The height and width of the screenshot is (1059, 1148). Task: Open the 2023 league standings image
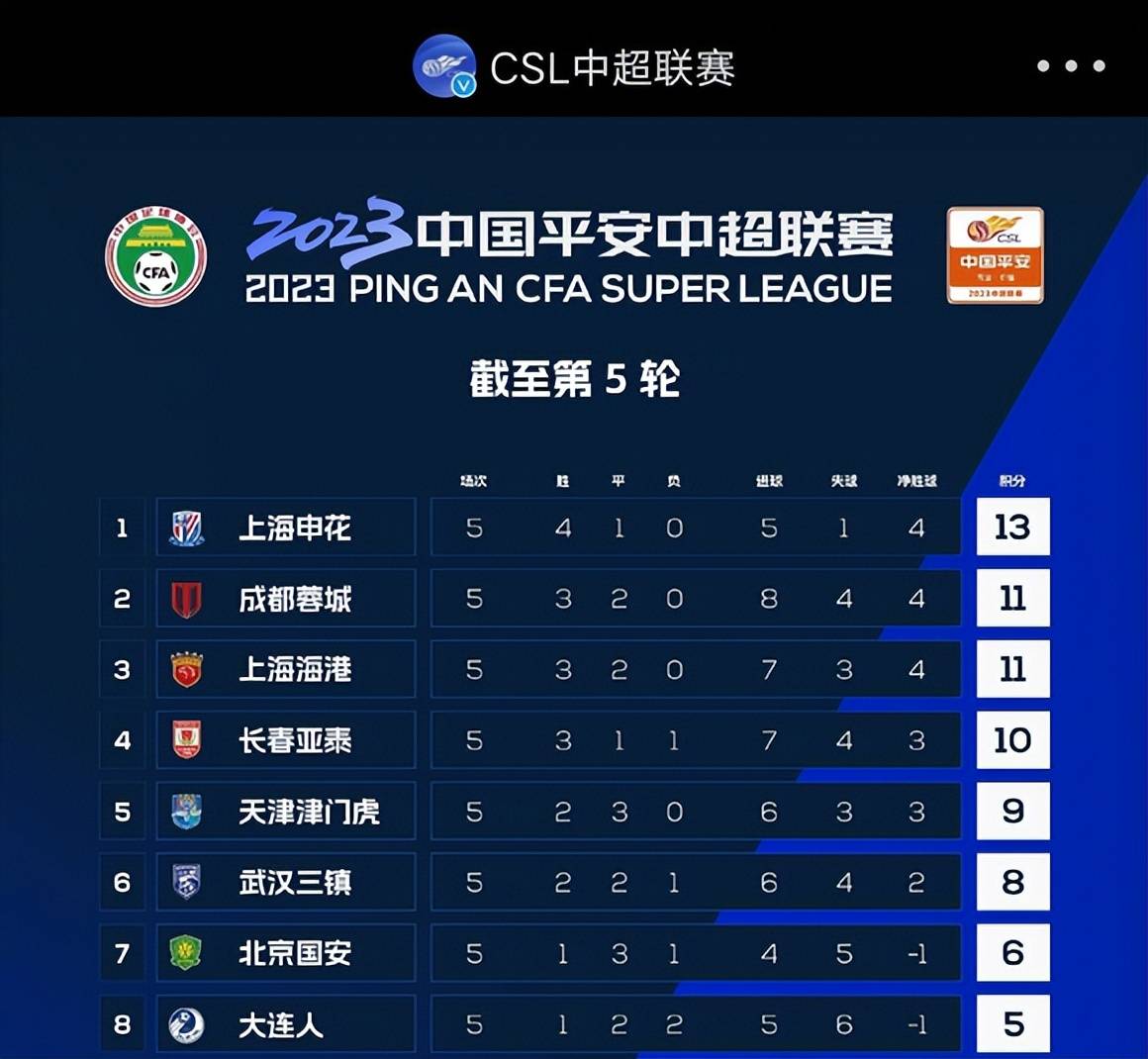574,594
